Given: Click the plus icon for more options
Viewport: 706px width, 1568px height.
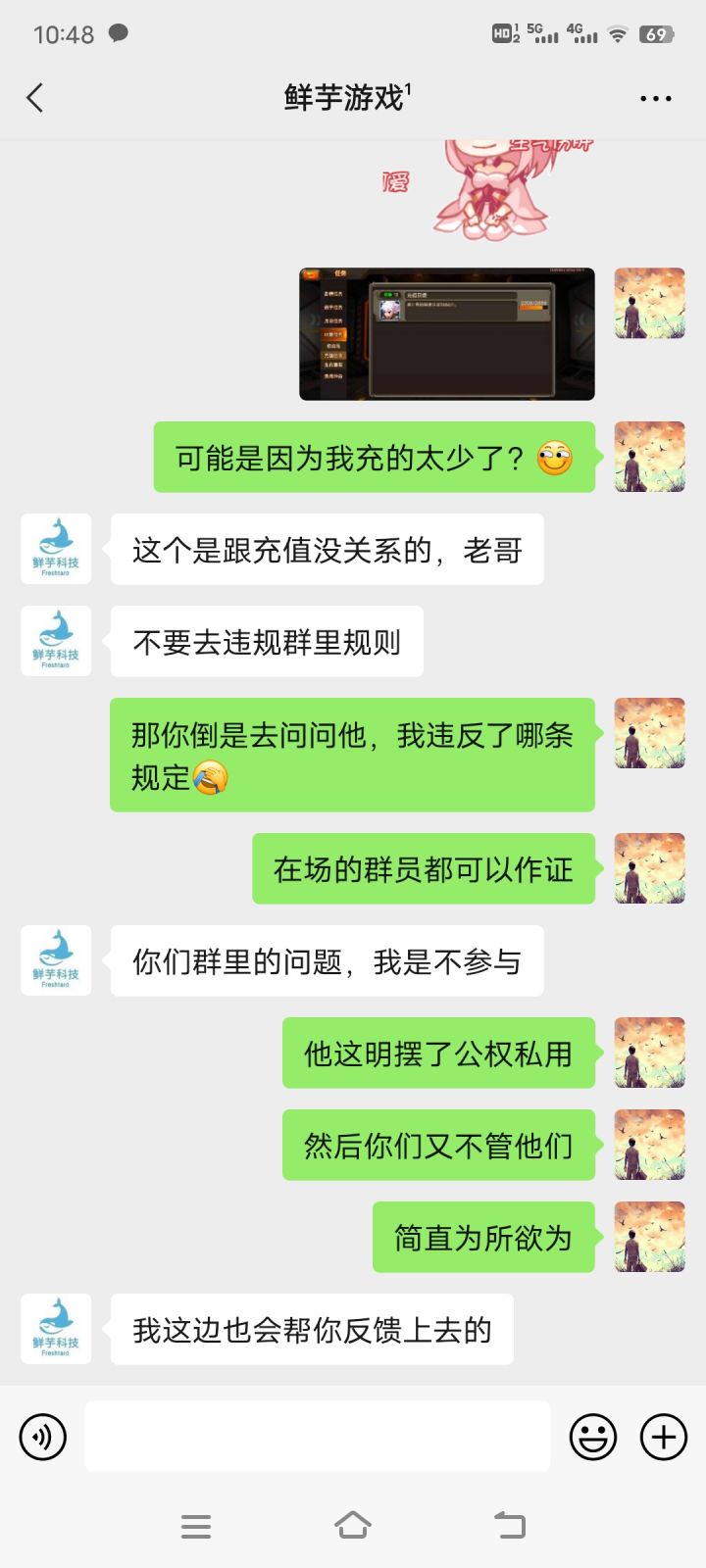Looking at the screenshot, I should [663, 1436].
